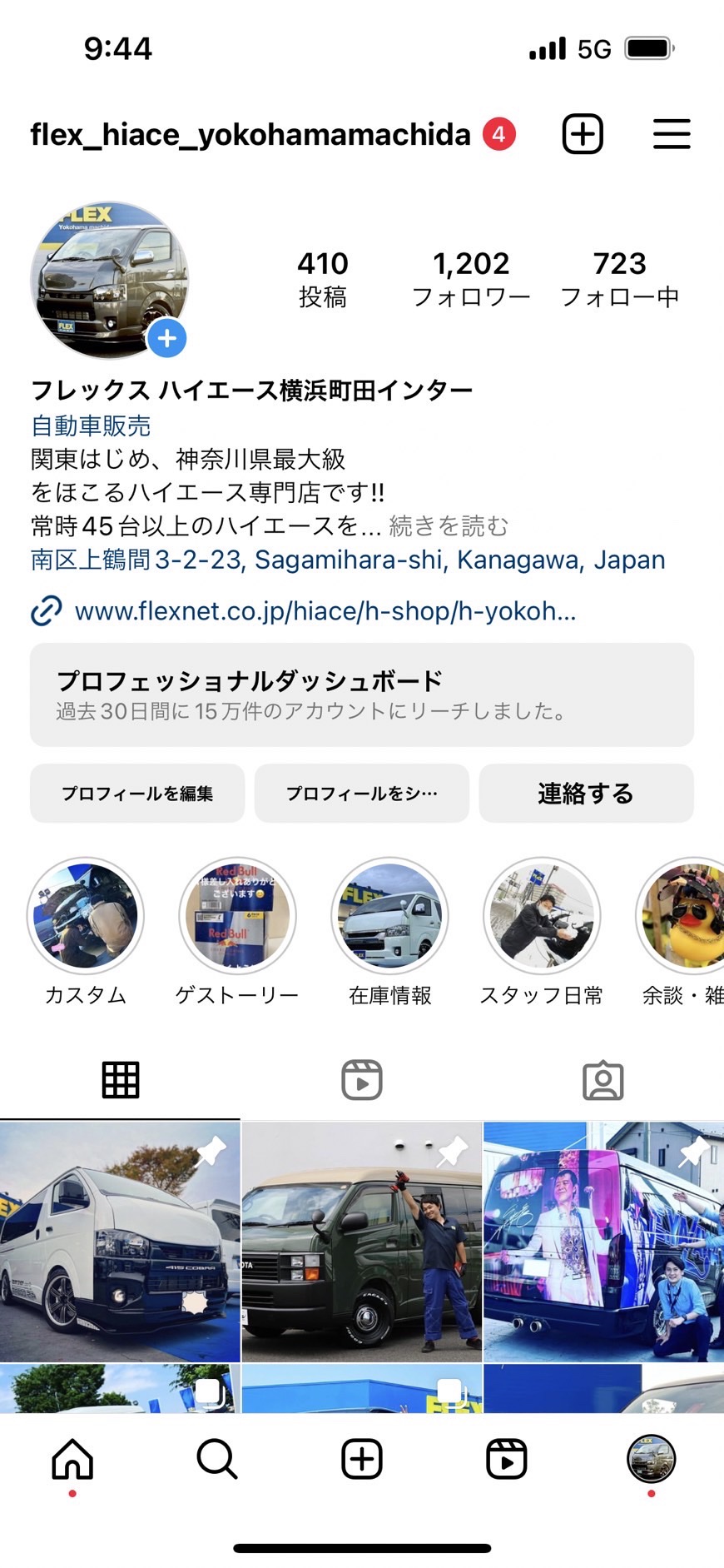Switch to the Reels tab on the profile
The width and height of the screenshot is (724, 1568).
[362, 1080]
